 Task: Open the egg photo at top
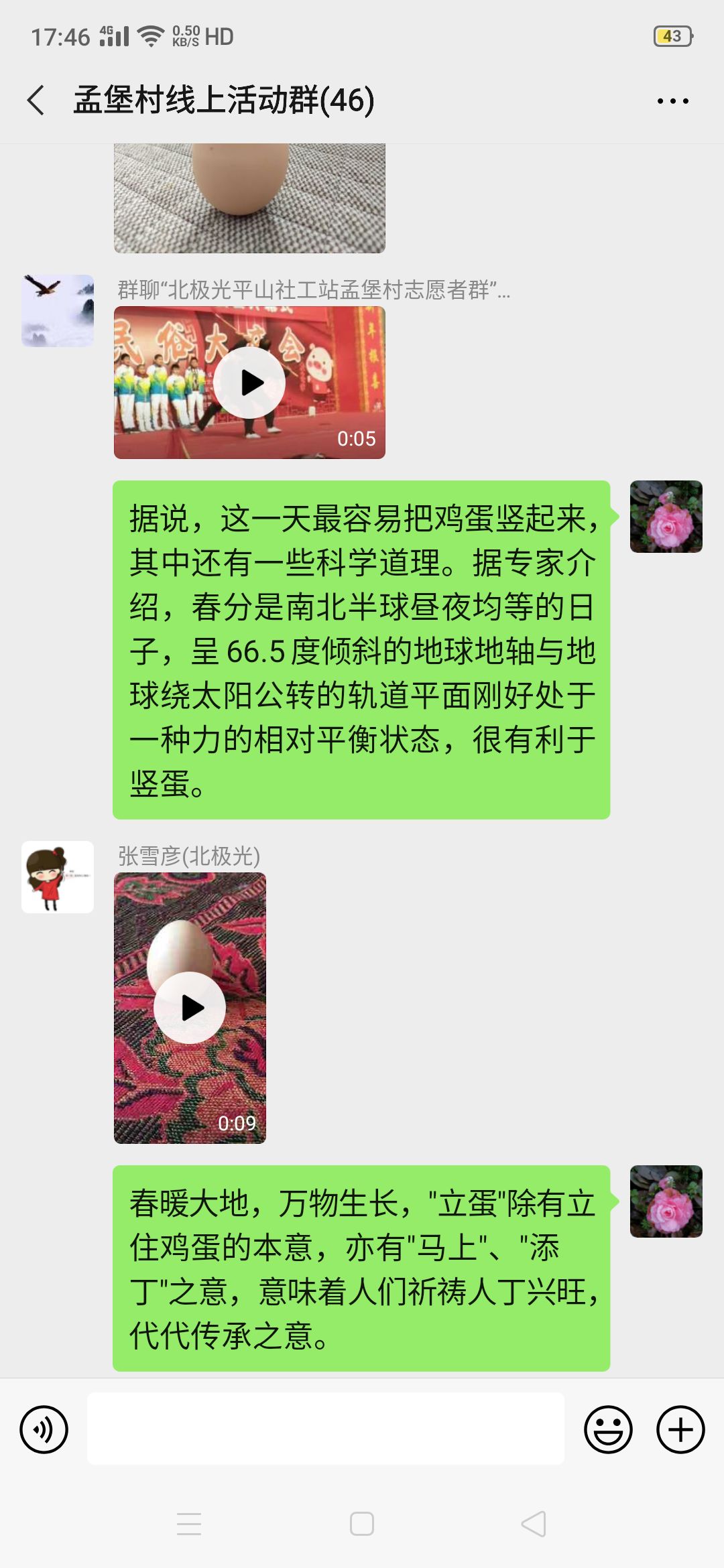tap(249, 198)
